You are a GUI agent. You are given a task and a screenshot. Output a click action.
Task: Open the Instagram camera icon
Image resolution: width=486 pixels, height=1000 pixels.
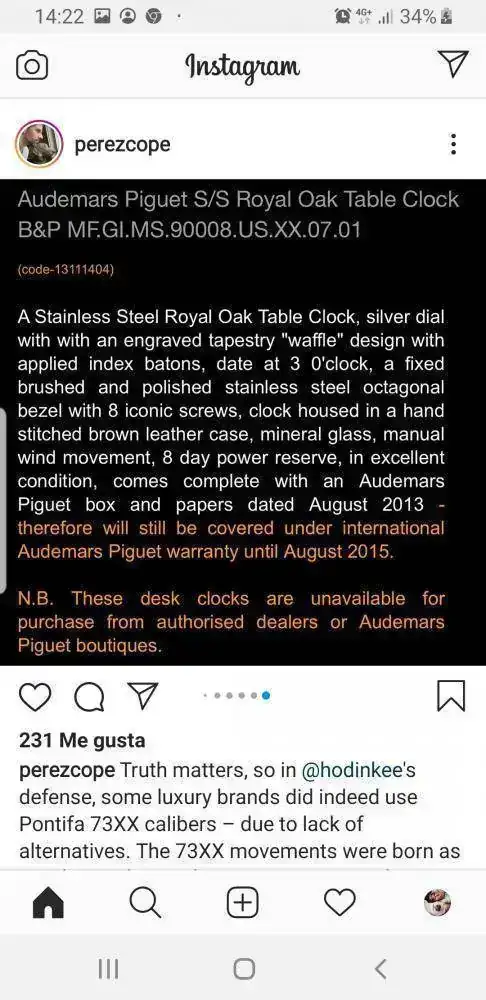[x=31, y=66]
